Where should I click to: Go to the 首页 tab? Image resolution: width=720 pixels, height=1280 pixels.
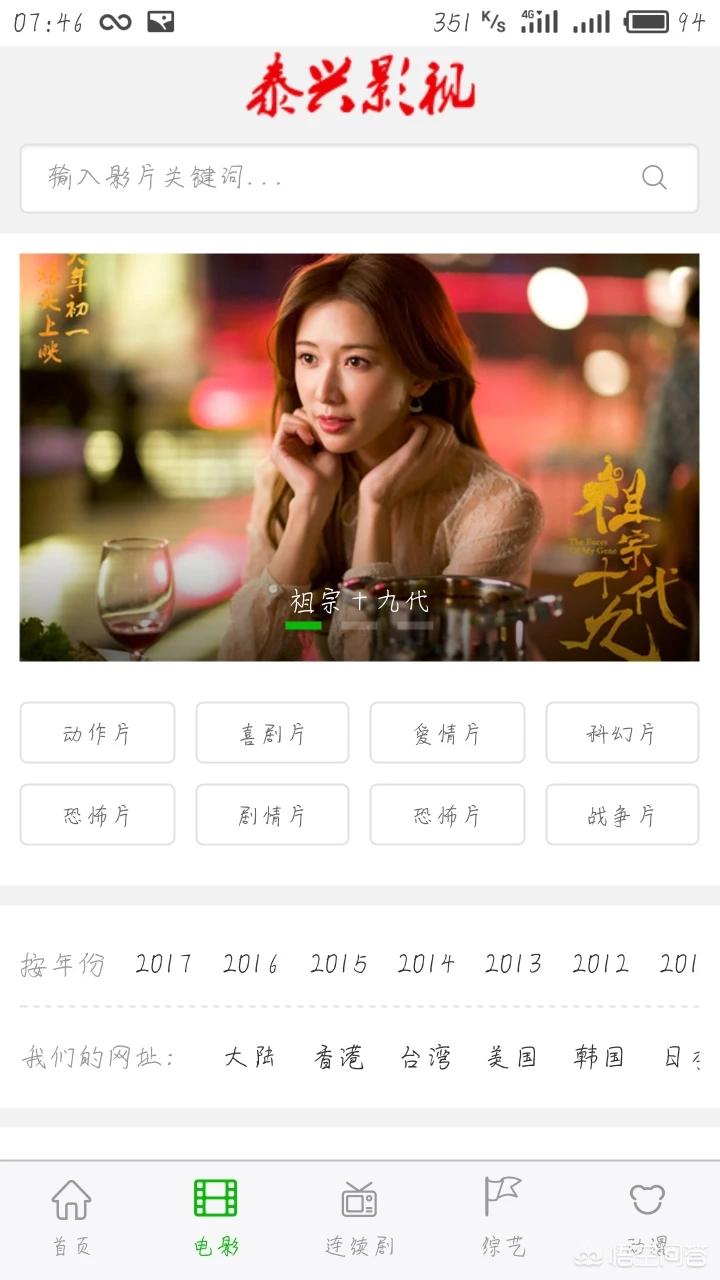71,1217
